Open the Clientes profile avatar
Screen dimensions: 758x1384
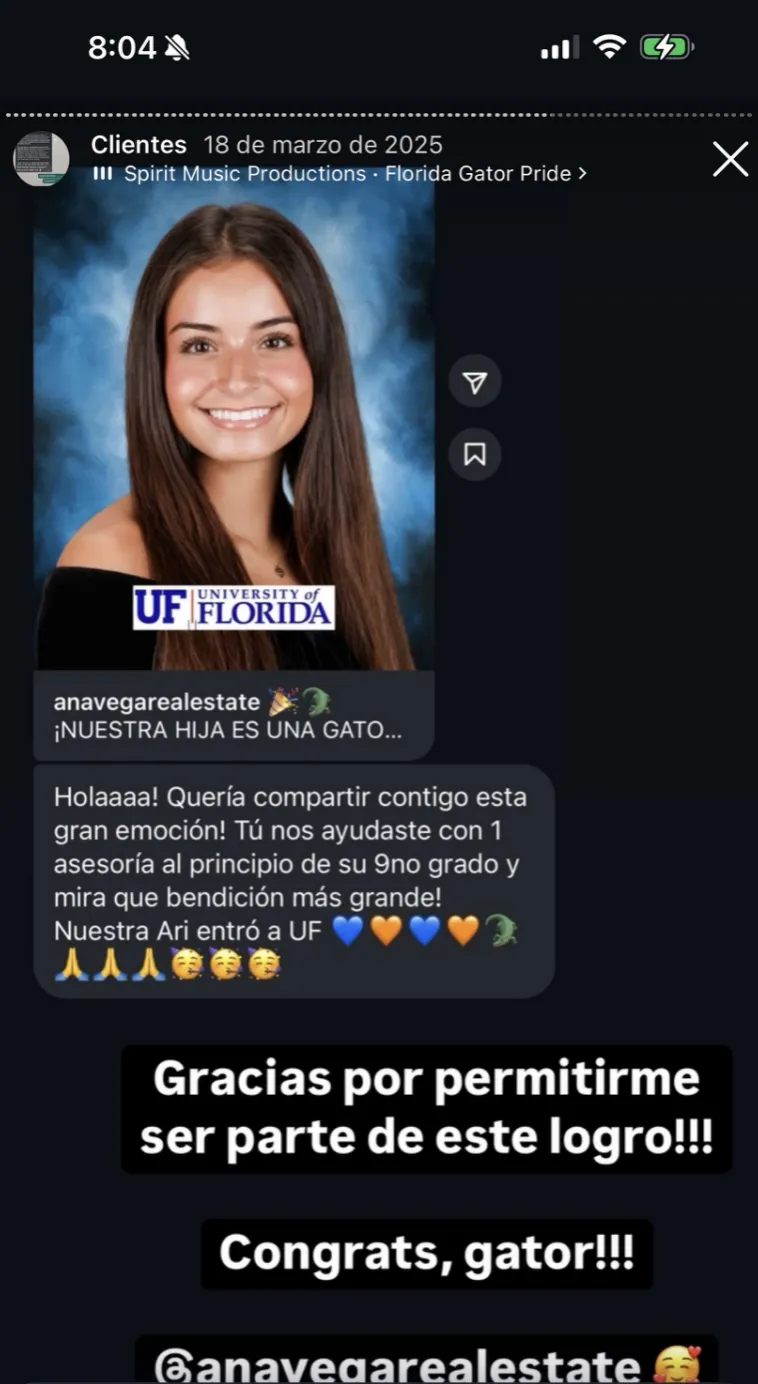pos(41,159)
